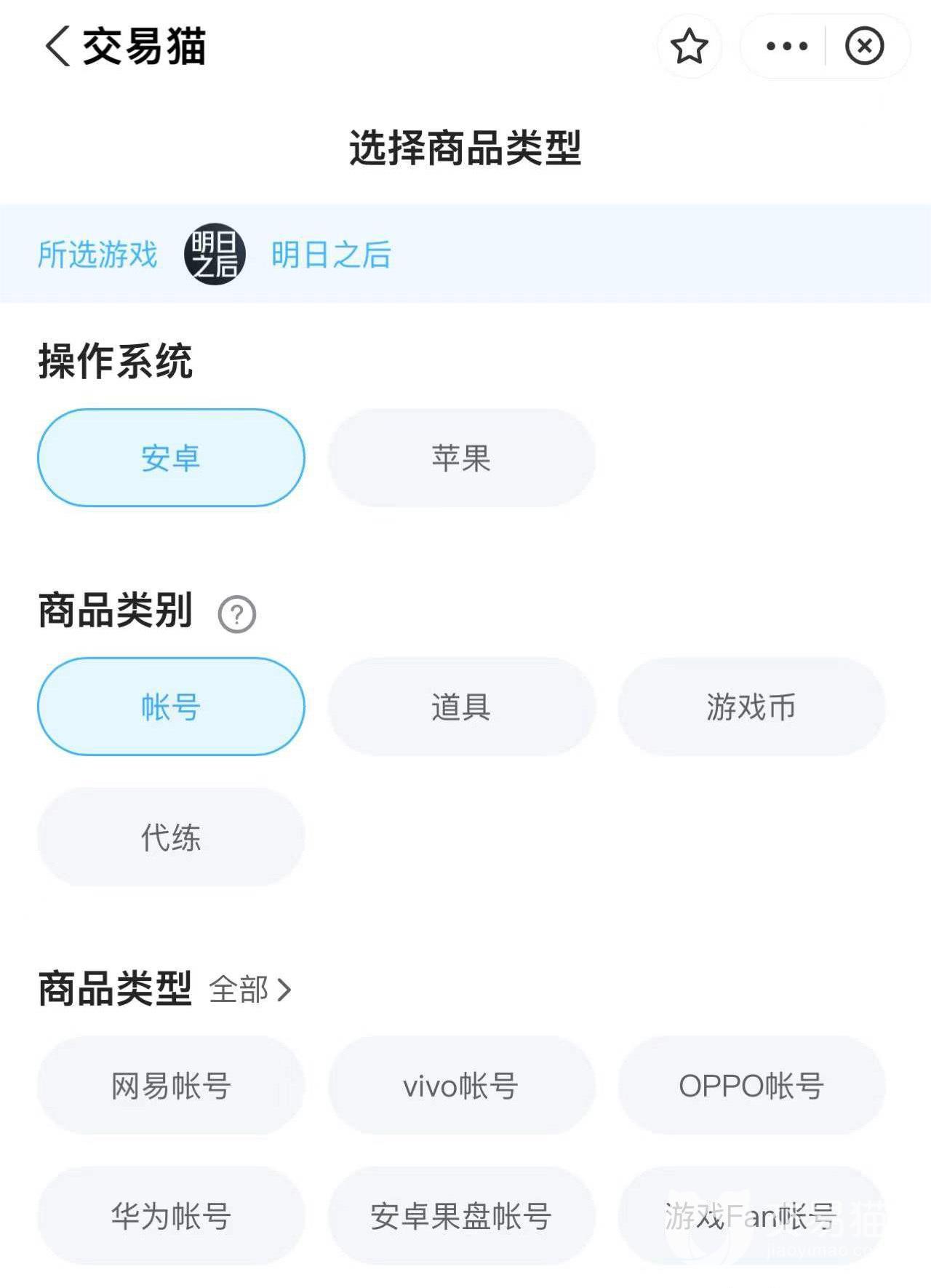Close the mini program
This screenshot has height=1288, width=931.
click(864, 47)
